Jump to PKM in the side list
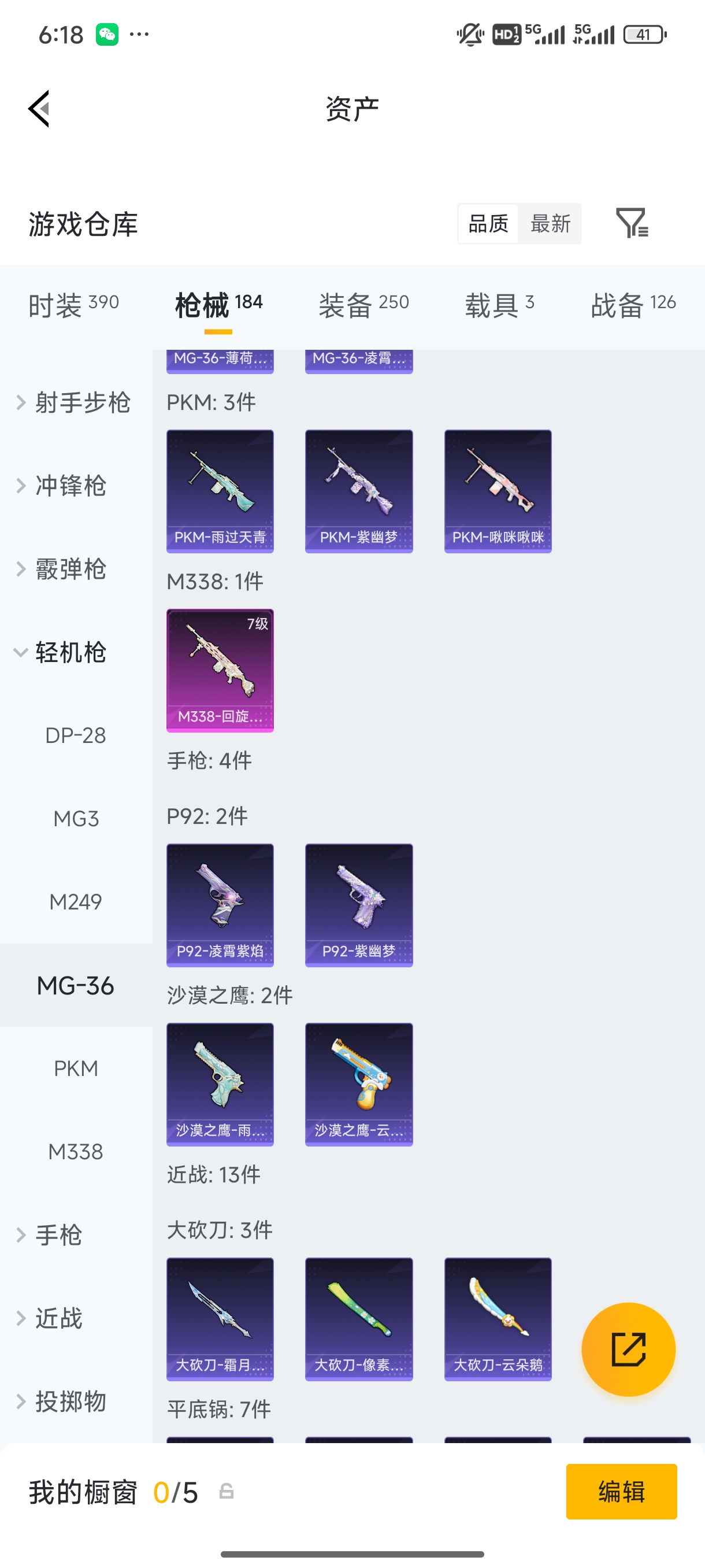The height and width of the screenshot is (1568, 705). pos(76,1068)
